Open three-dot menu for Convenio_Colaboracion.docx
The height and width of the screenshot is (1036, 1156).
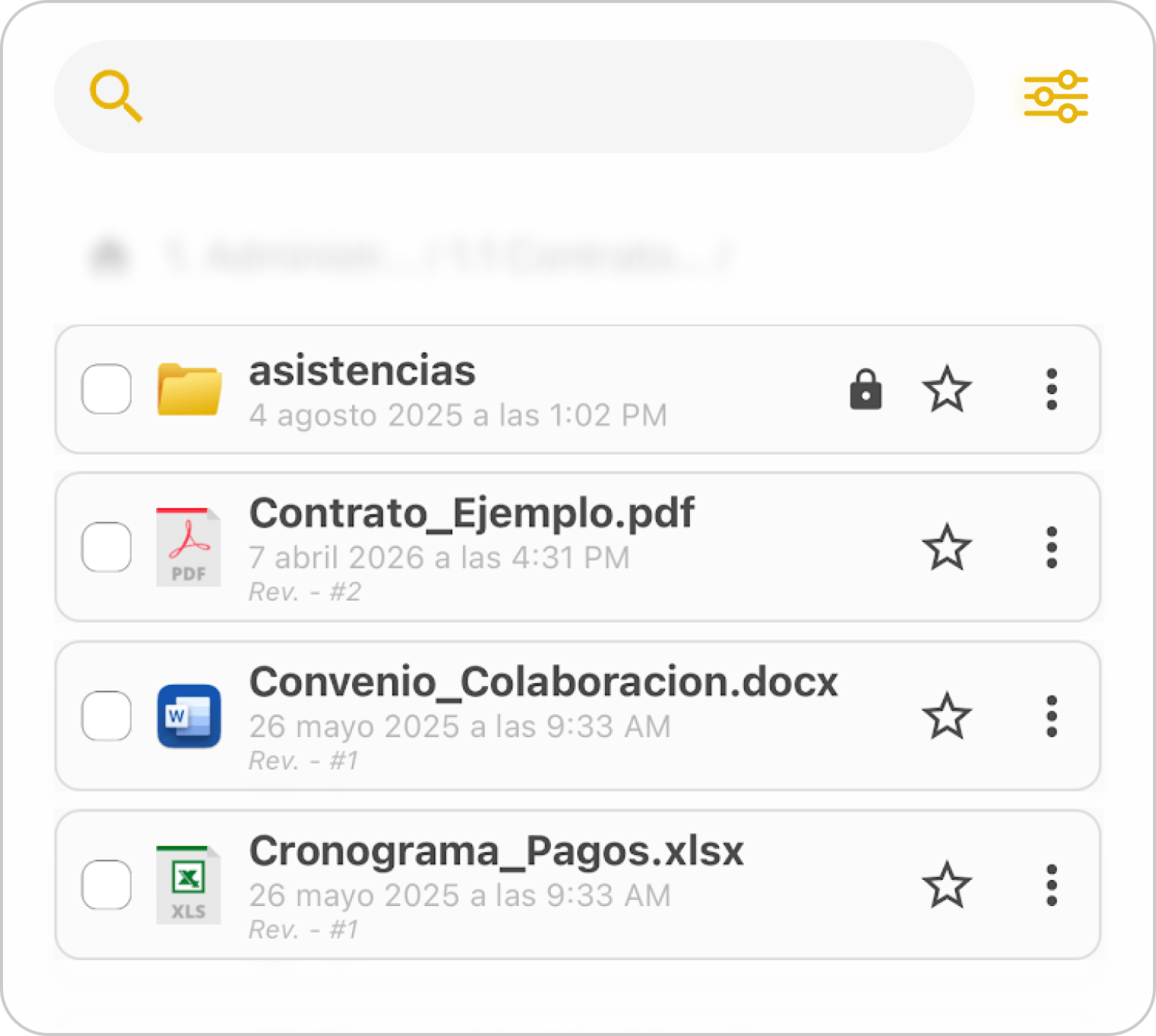(x=1052, y=715)
